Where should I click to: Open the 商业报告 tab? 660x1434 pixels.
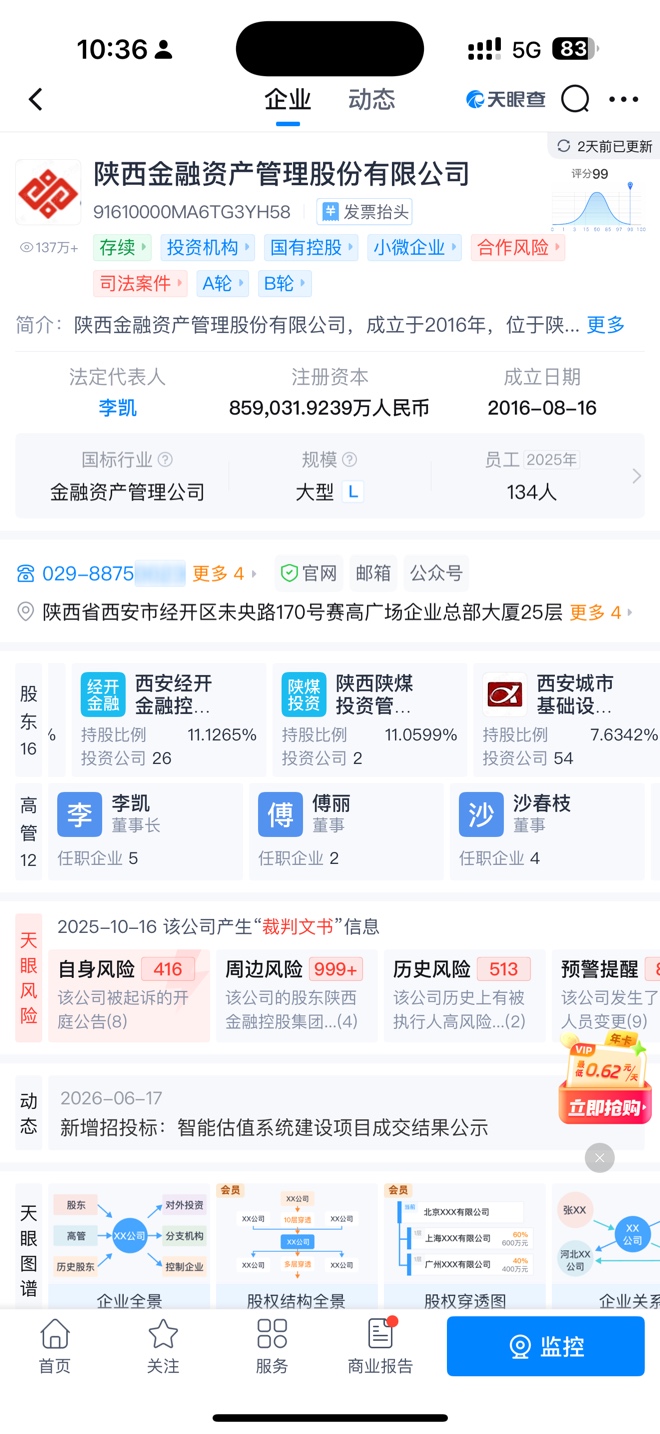click(380, 1346)
